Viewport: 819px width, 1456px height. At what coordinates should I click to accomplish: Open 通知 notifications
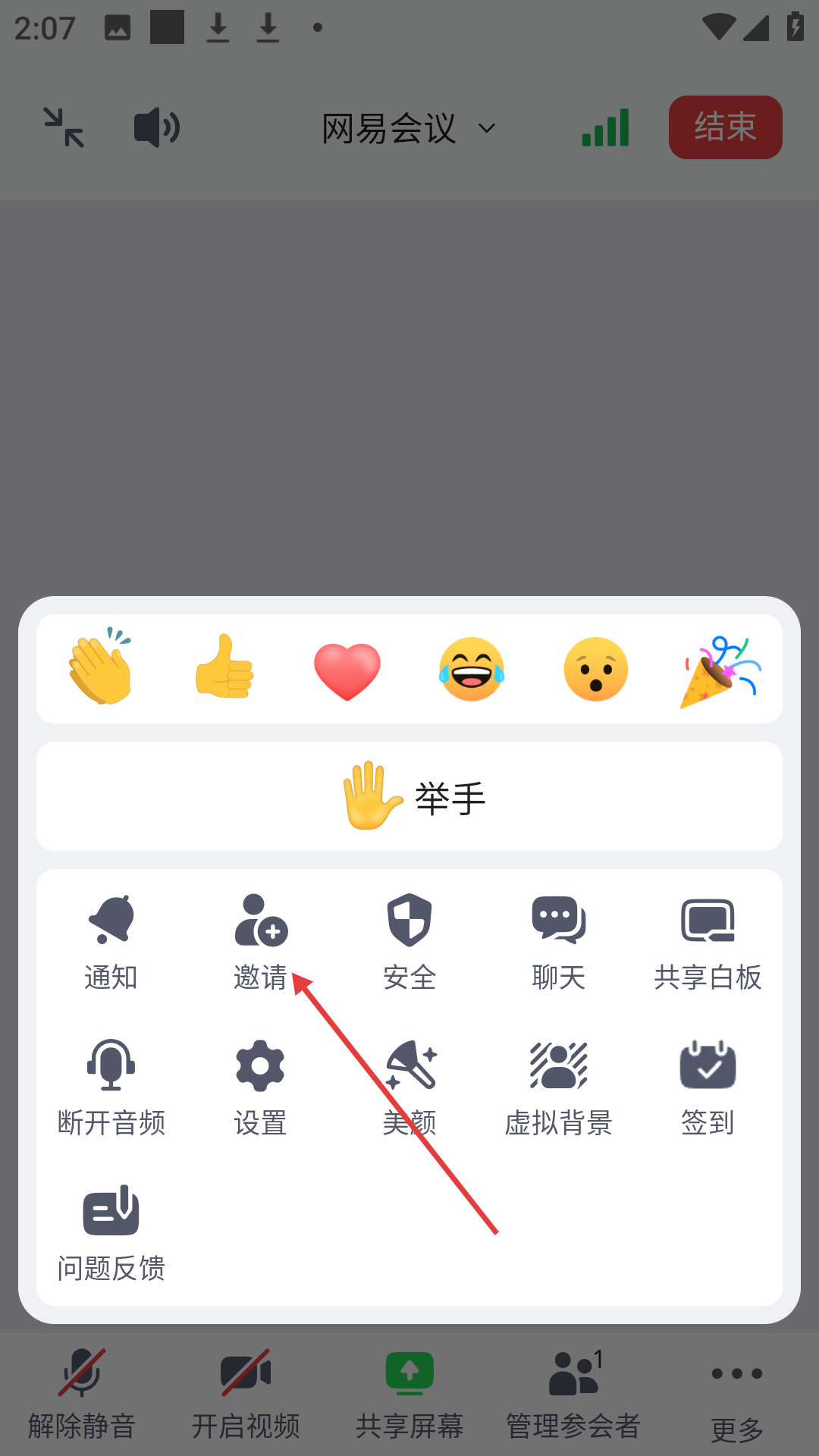click(111, 941)
